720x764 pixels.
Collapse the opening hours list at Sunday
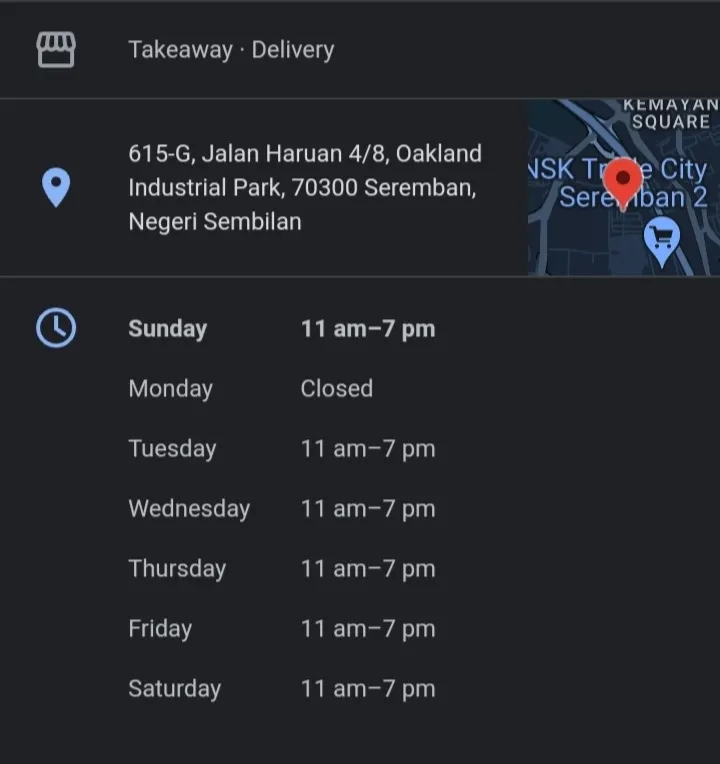coord(281,329)
